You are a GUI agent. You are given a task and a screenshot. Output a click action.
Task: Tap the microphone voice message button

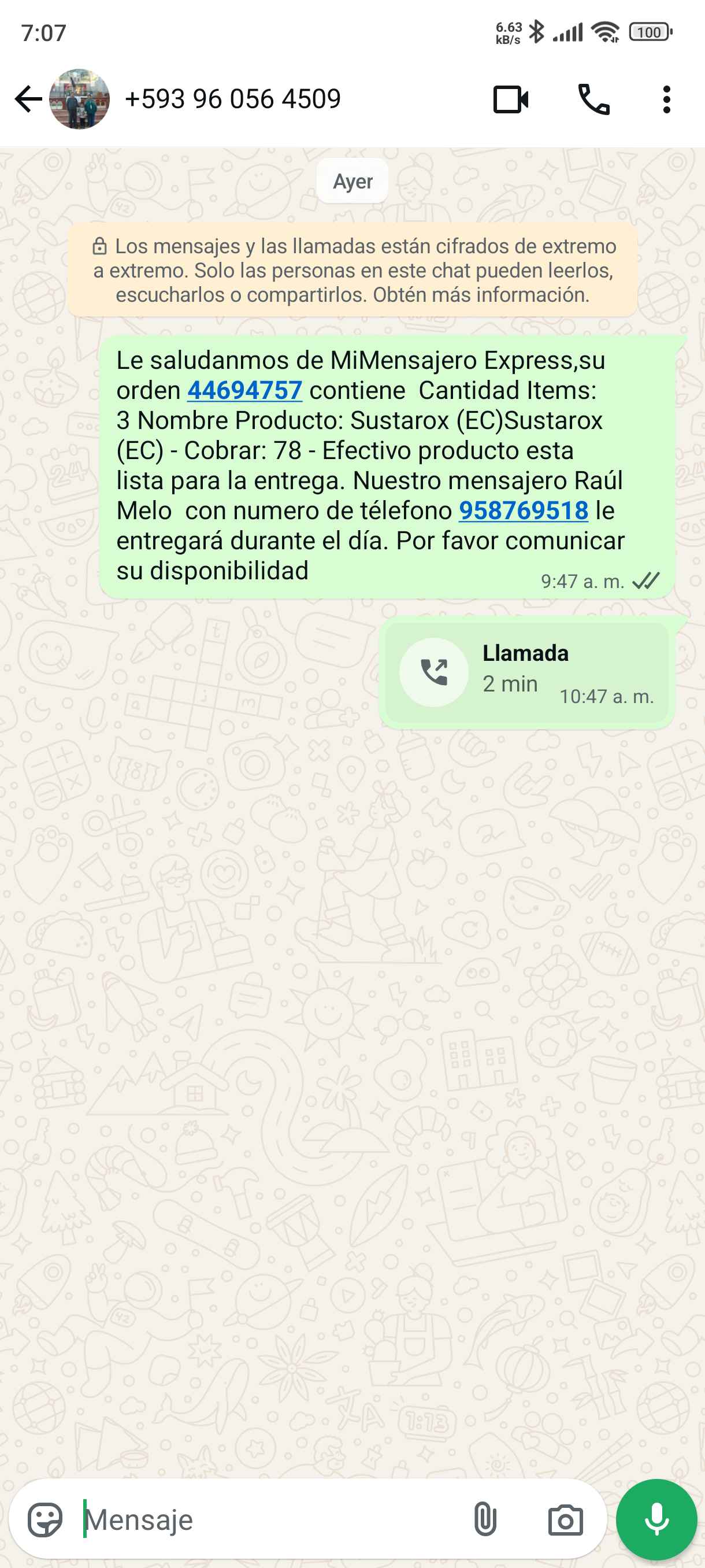click(656, 1520)
